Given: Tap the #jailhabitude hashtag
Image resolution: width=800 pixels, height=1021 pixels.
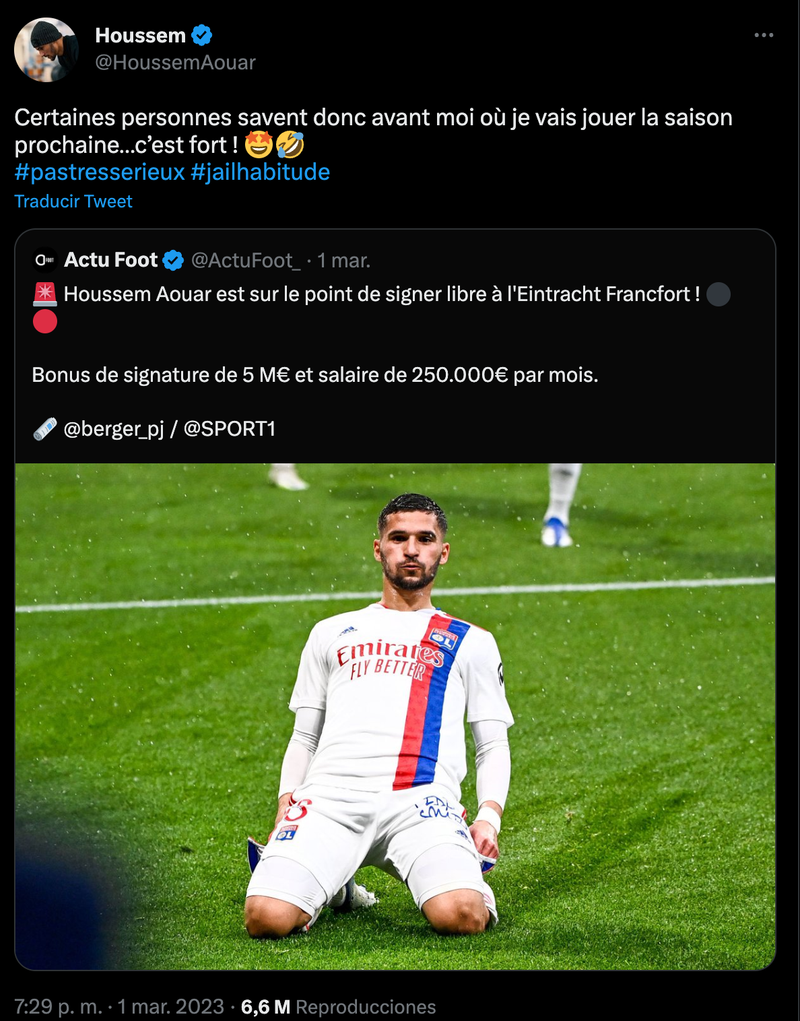Looking at the screenshot, I should [x=260, y=172].
